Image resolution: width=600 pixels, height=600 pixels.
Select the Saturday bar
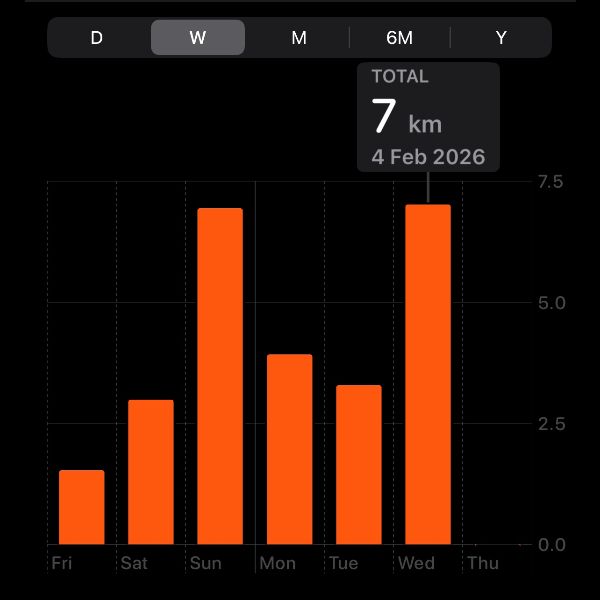[151, 472]
